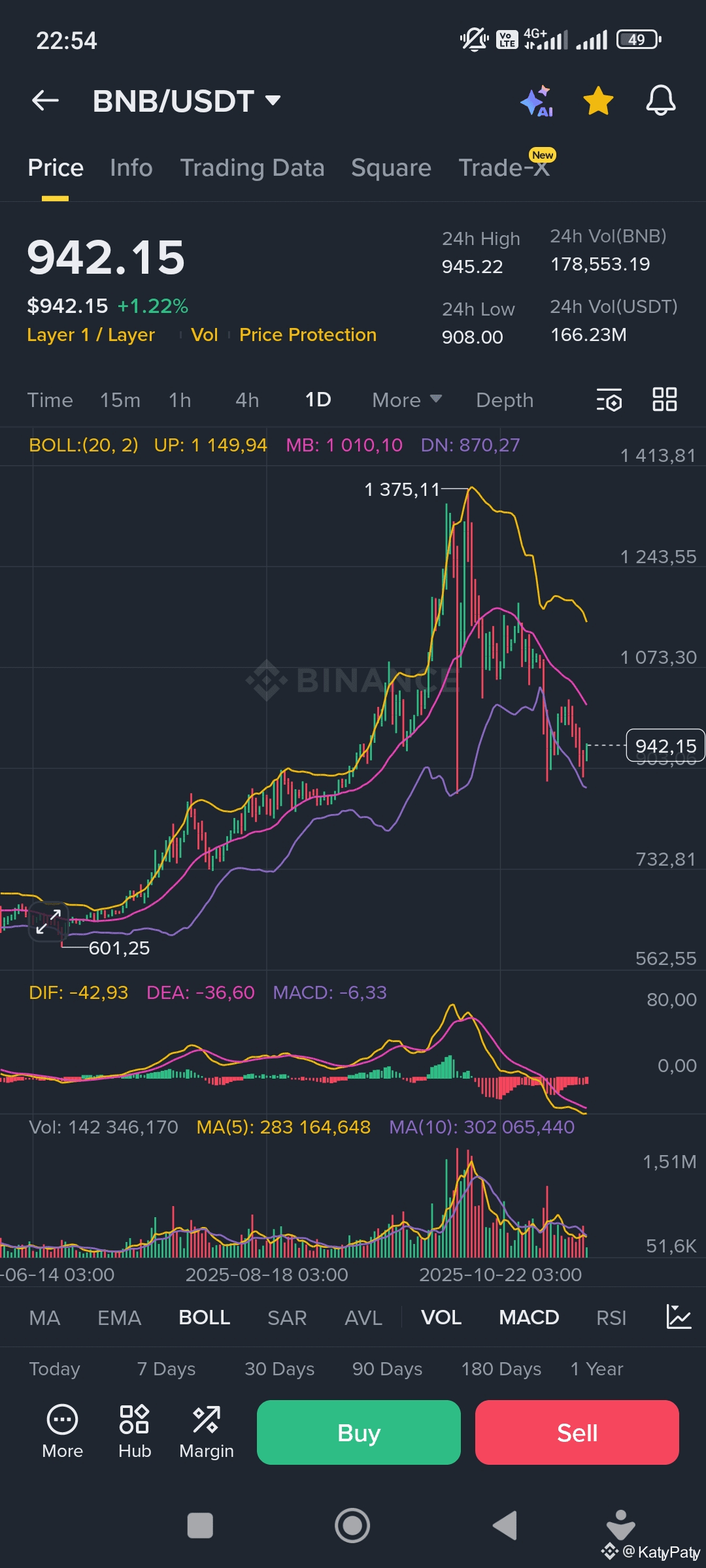
Task: Go back using the top-left arrow
Action: click(x=45, y=101)
